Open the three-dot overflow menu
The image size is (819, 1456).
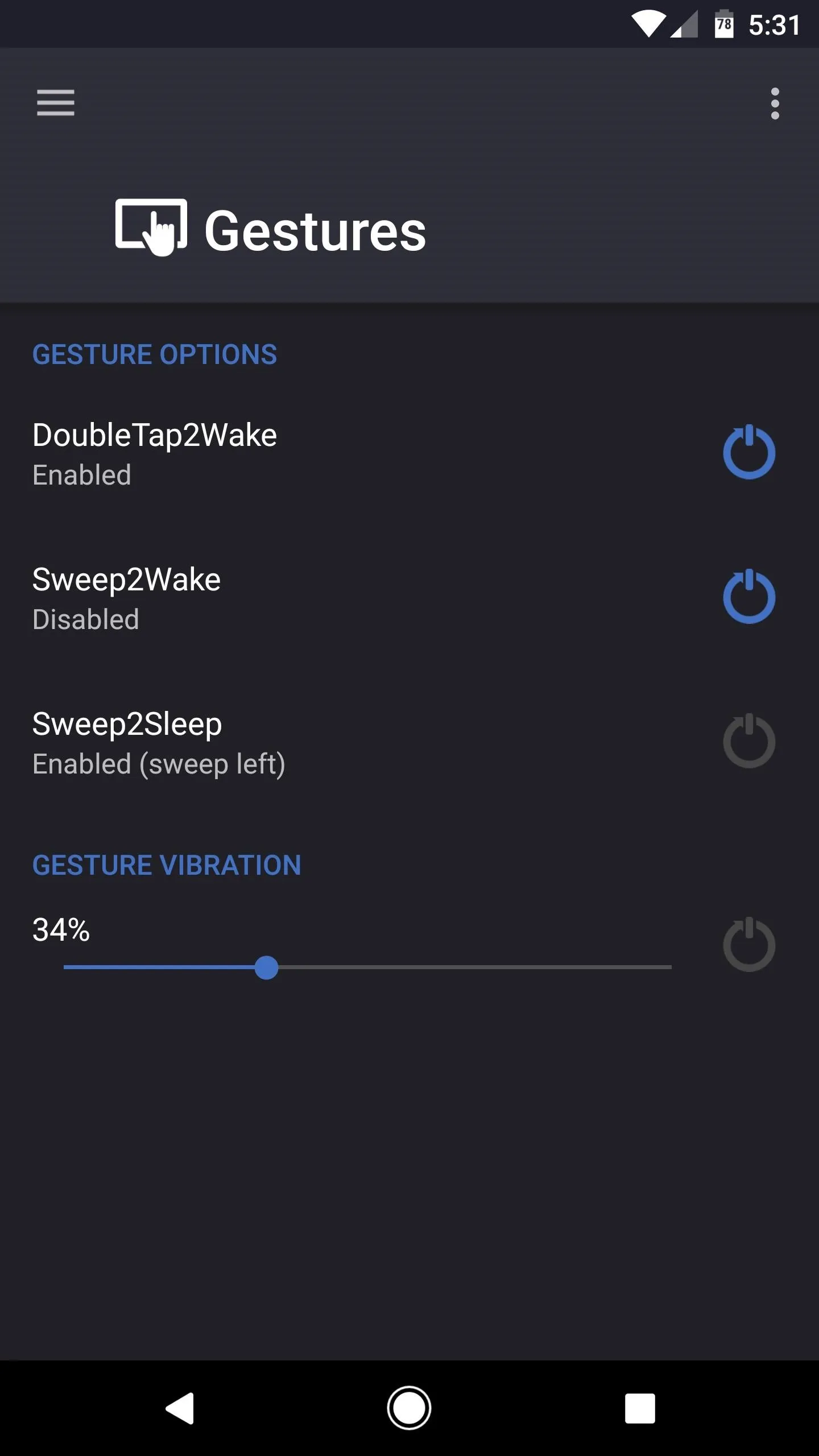tap(775, 104)
